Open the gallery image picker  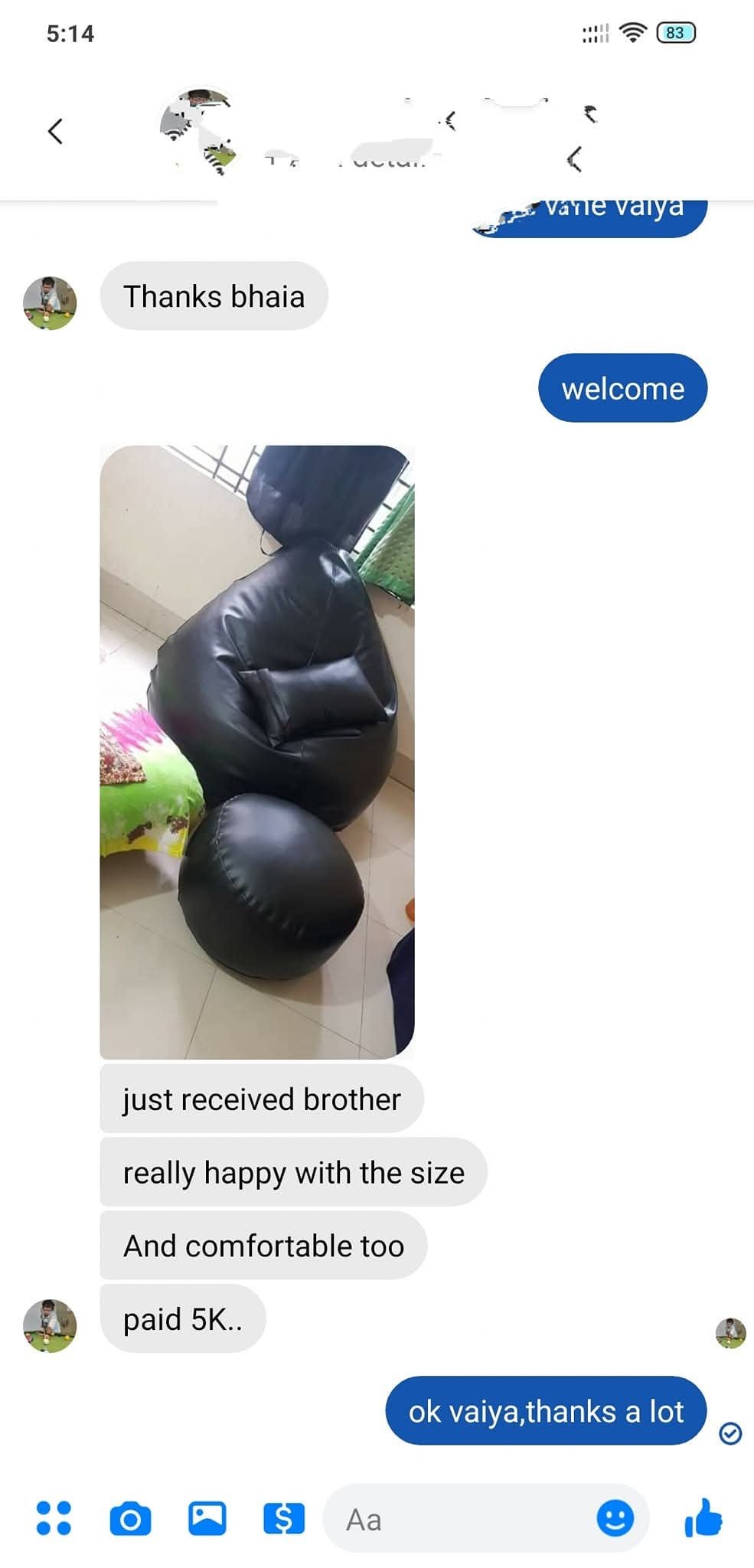coord(207,1518)
